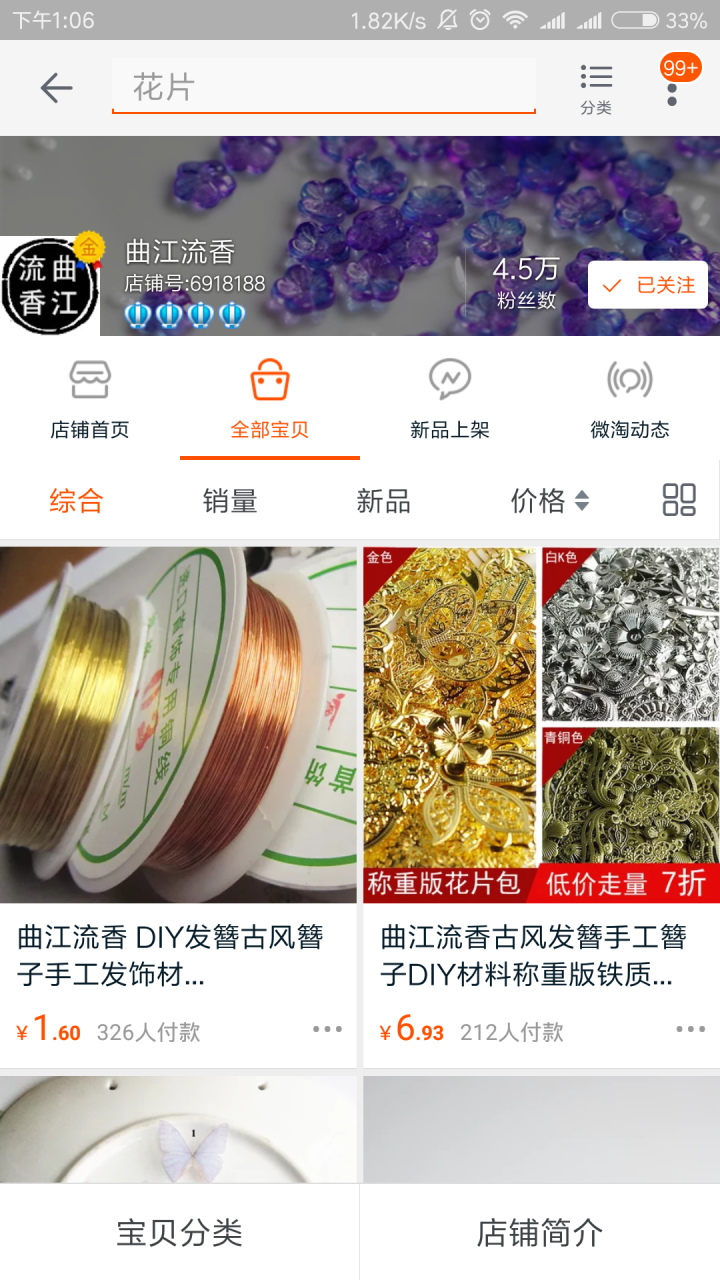This screenshot has height=1280, width=720.
Task: Go back using the arrow icon
Action: (57, 88)
